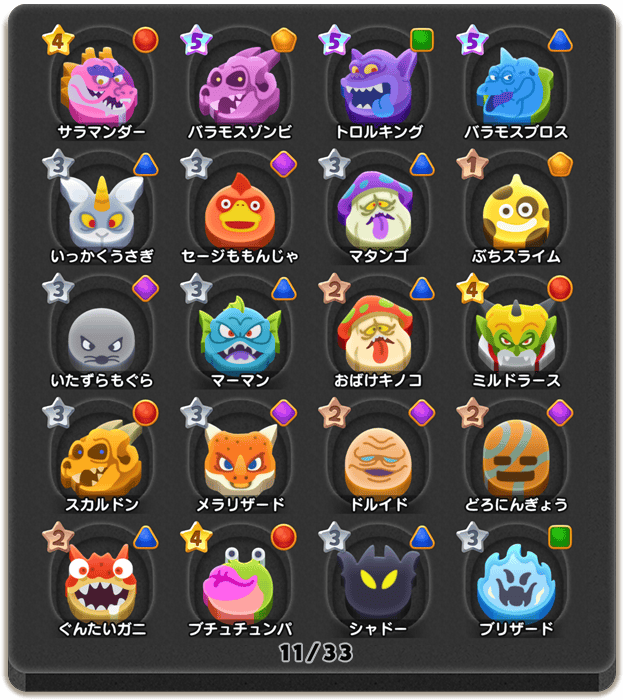Tap the ドルイド monster
623x700 pixels.
point(378,457)
